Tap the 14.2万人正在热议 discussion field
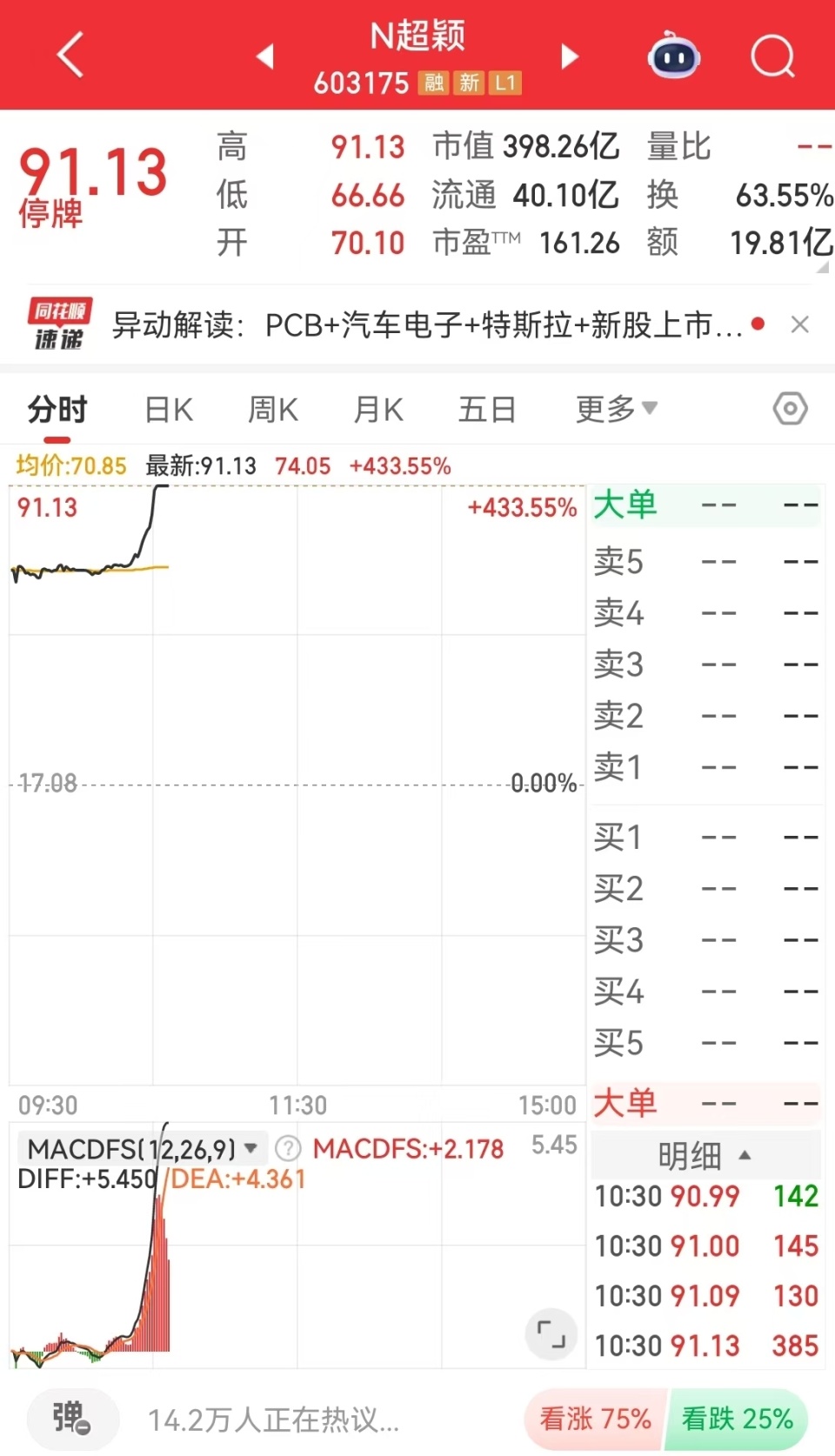 tap(270, 1419)
